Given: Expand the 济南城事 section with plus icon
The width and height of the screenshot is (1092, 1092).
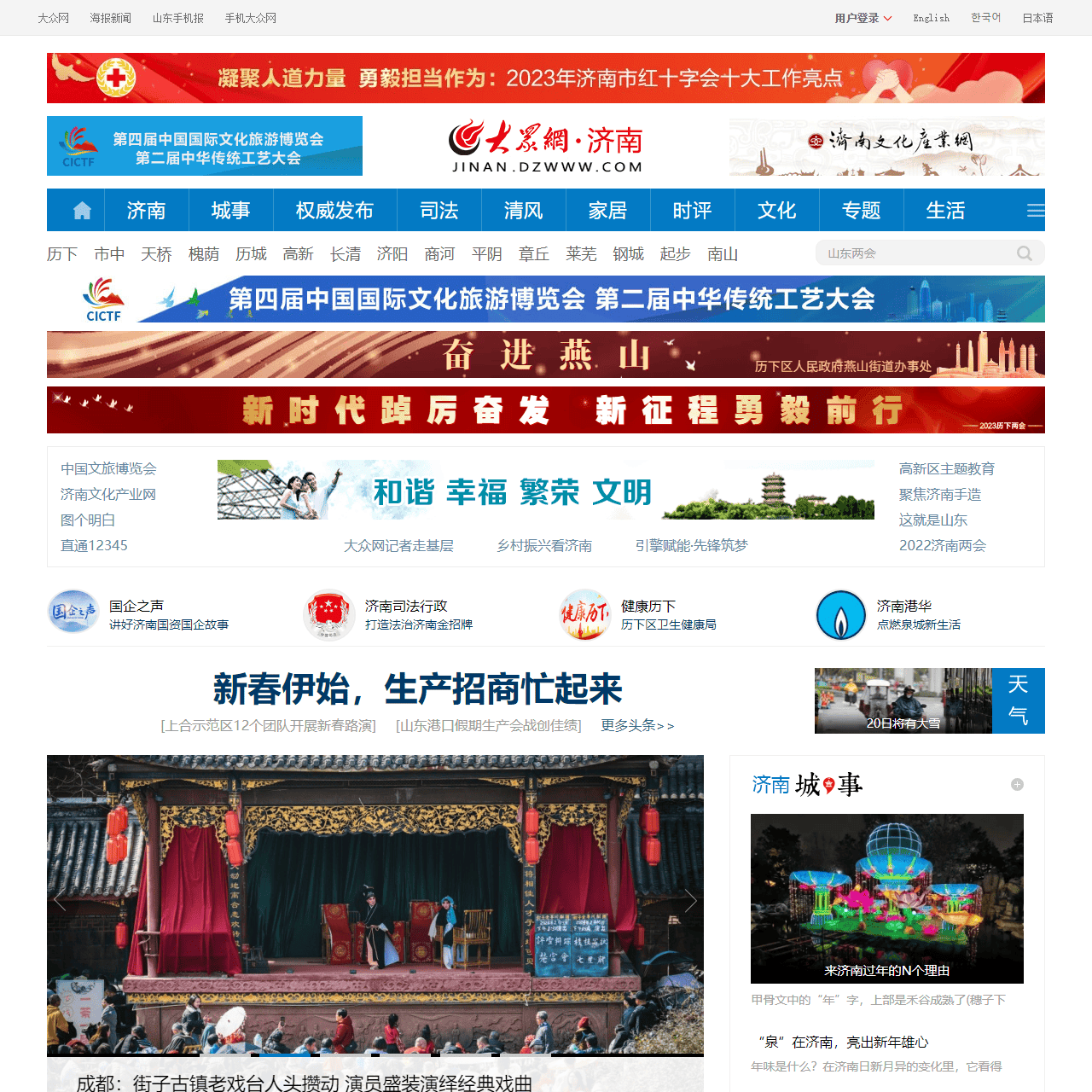Looking at the screenshot, I should pos(1017,784).
